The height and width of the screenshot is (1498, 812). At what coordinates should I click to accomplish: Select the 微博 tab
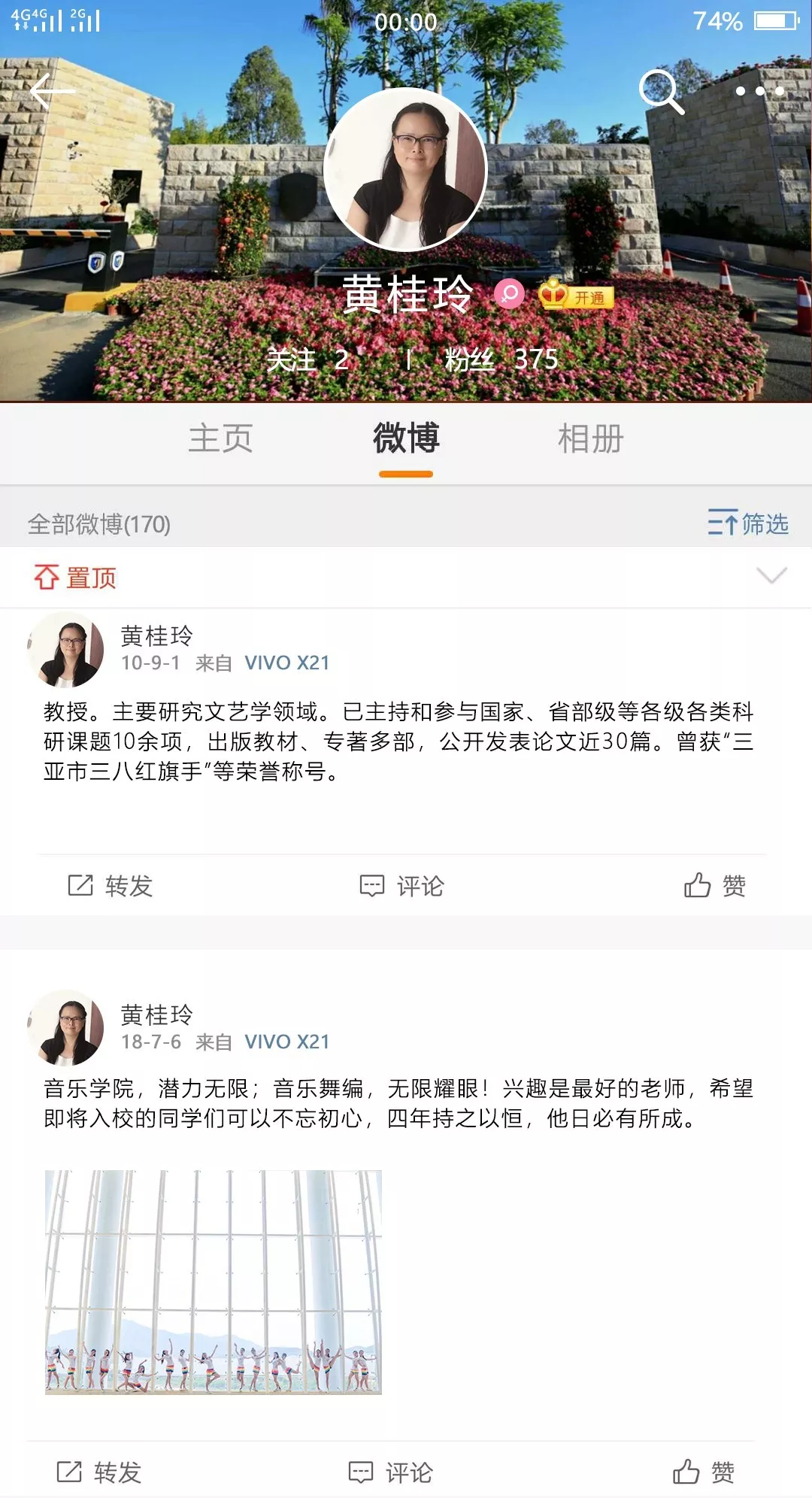(x=406, y=438)
